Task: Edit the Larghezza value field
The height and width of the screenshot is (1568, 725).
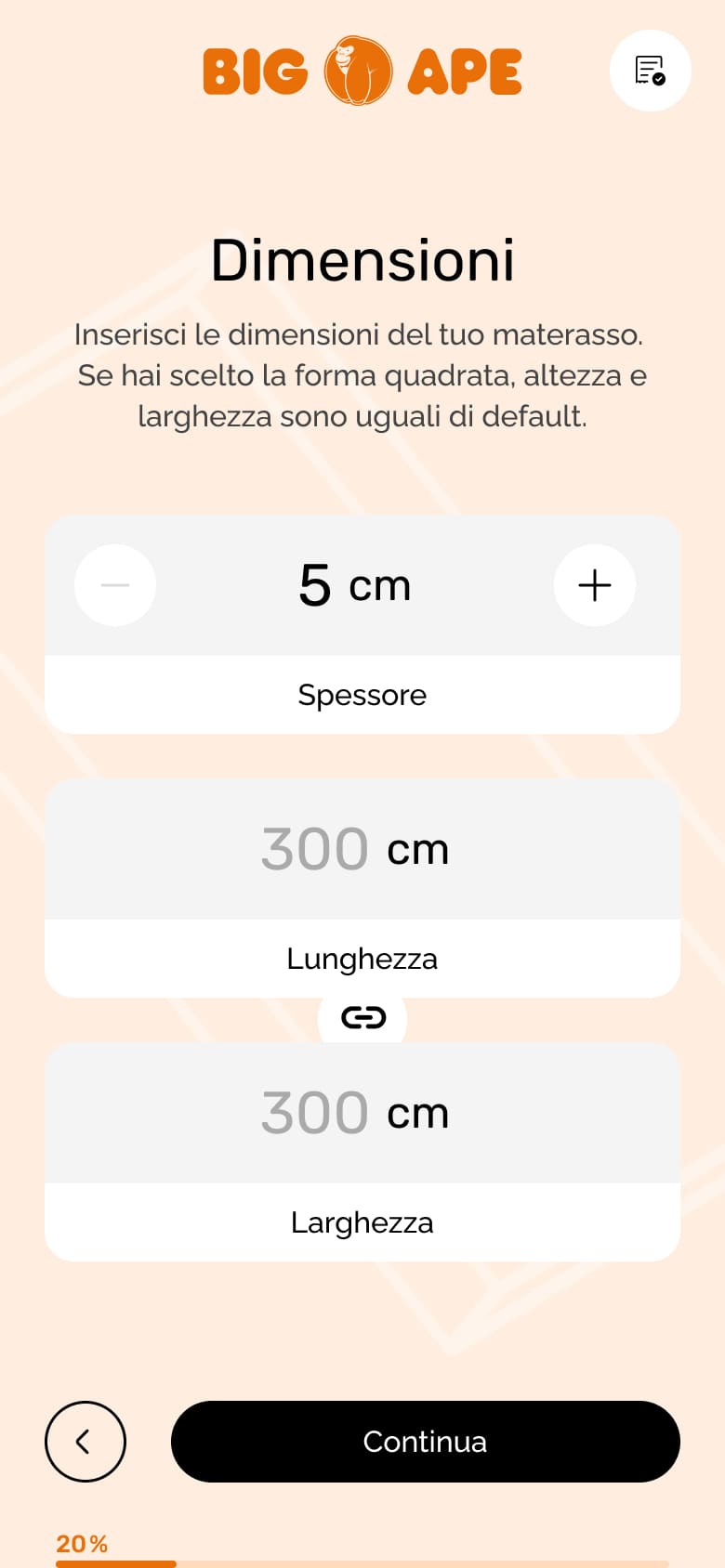Action: pos(316,1113)
